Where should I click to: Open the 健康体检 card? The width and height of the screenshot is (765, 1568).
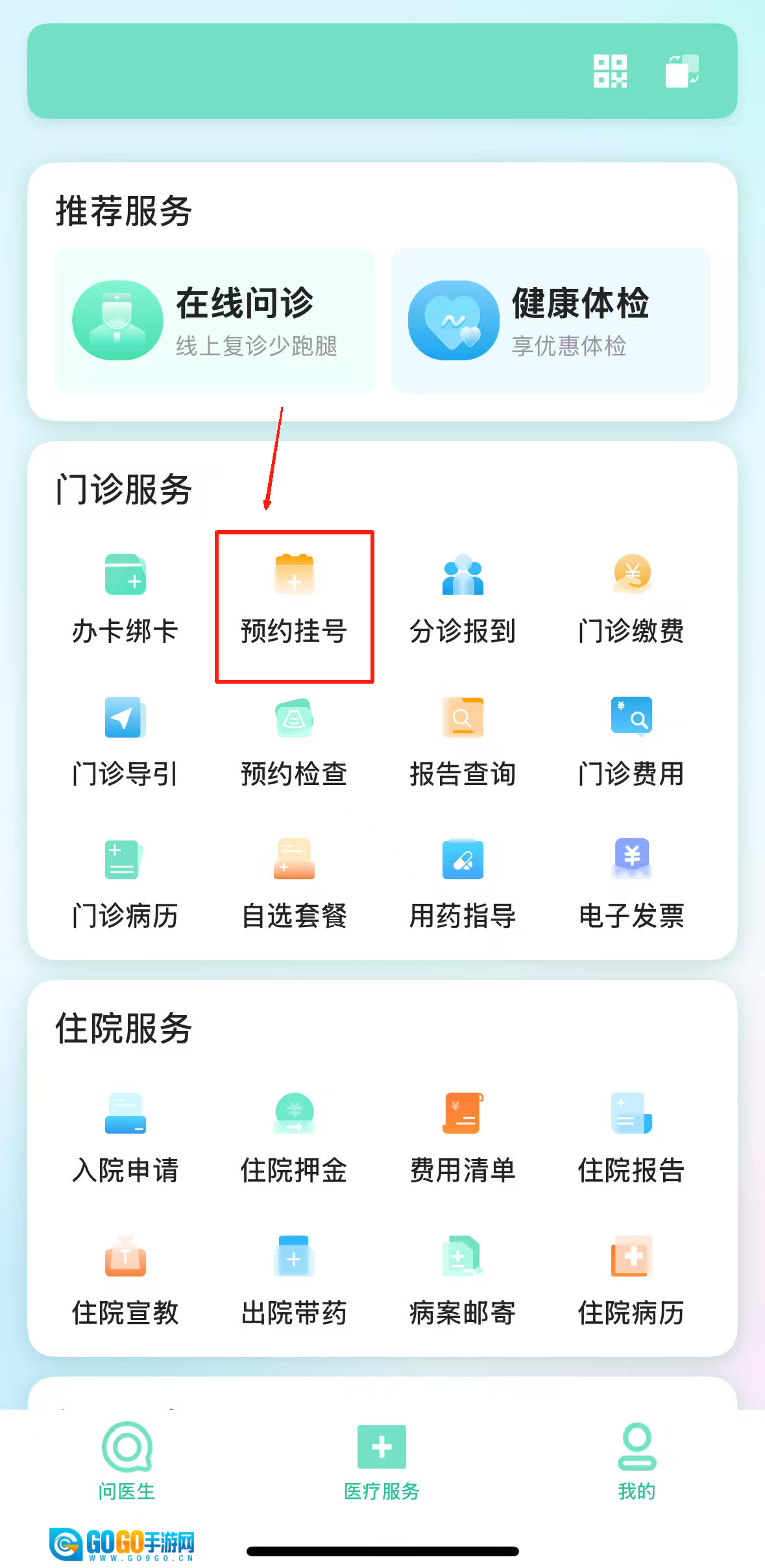pyautogui.click(x=550, y=321)
